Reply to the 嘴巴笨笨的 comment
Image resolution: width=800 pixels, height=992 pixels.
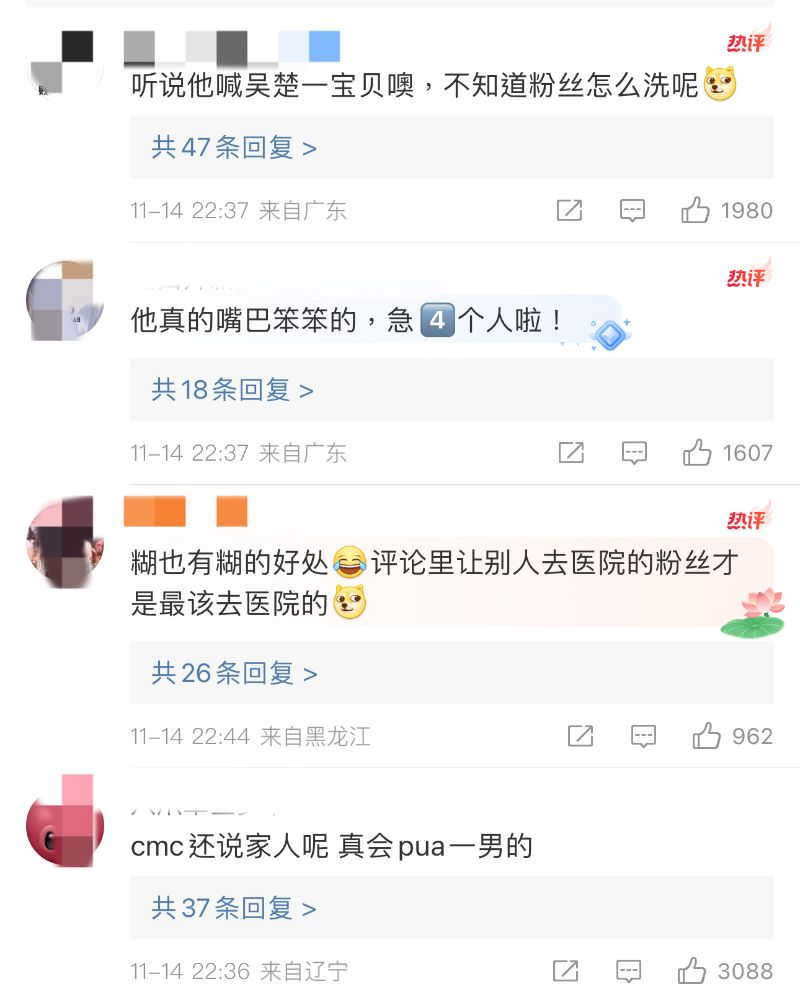point(634,453)
